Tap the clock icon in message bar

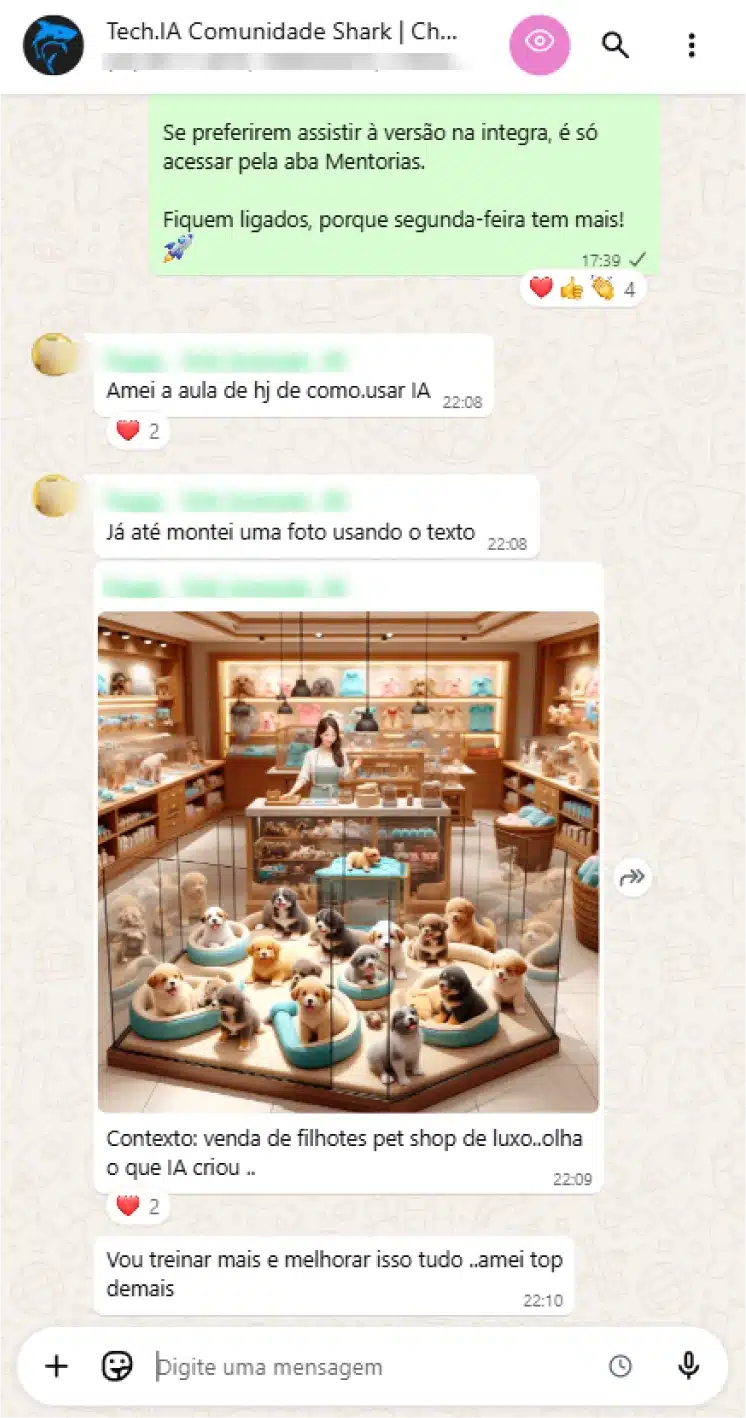tap(620, 1366)
